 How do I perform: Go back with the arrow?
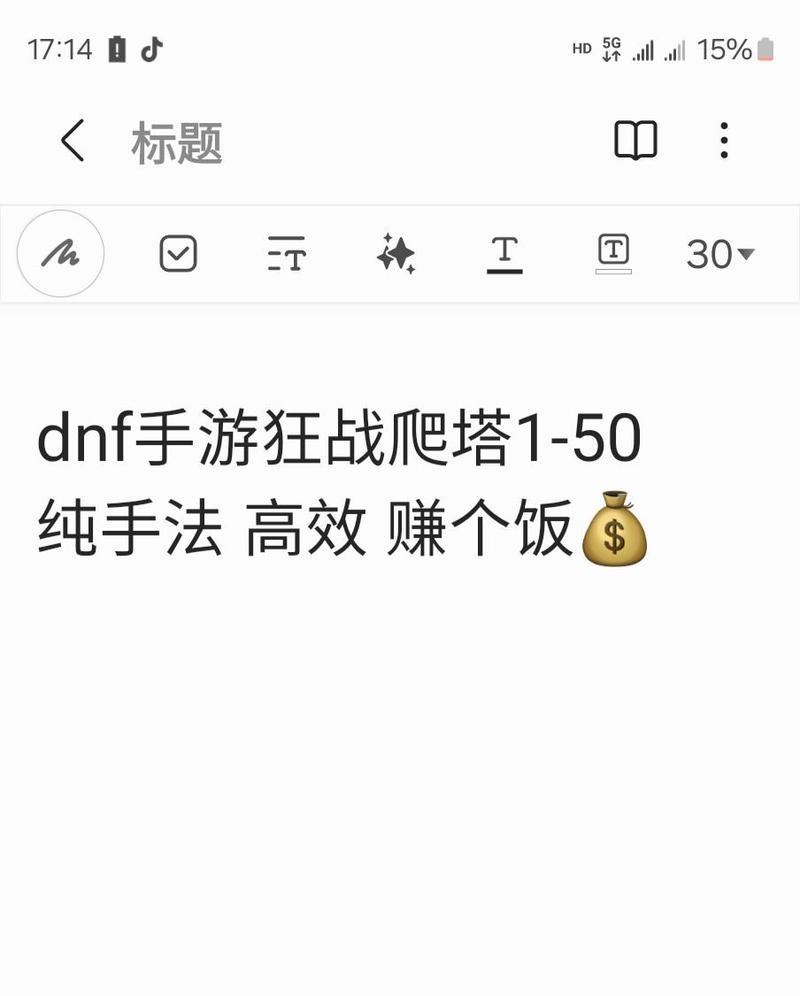(72, 141)
